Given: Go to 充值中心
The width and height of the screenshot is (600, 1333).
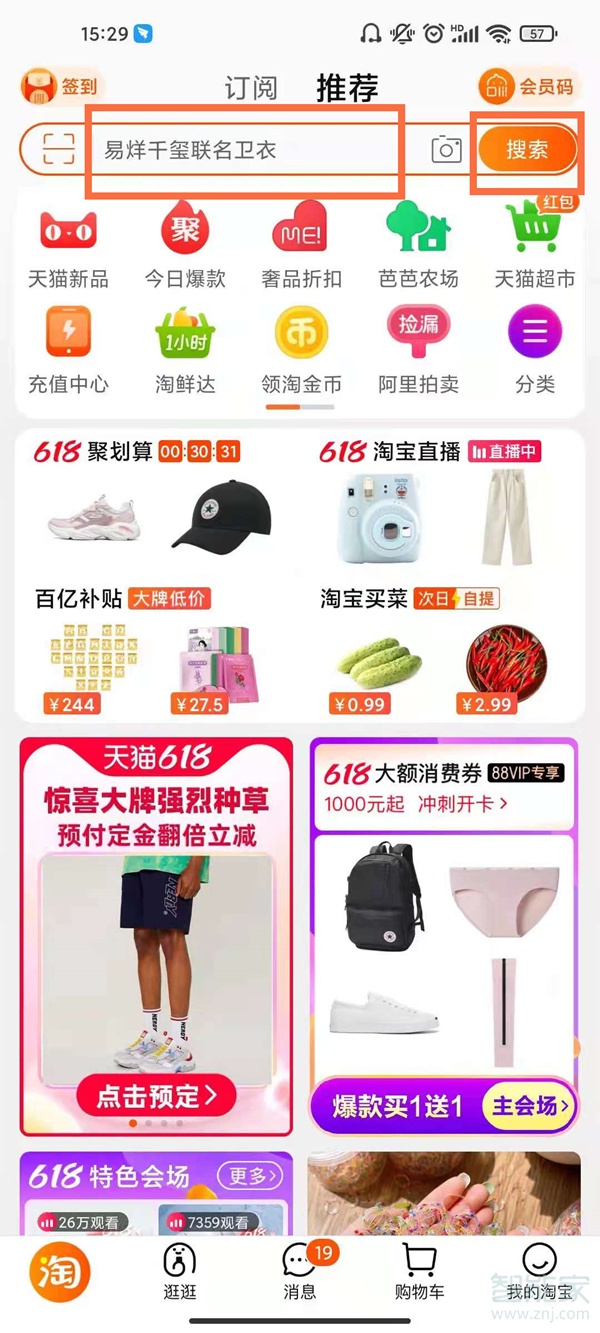Looking at the screenshot, I should 68,350.
